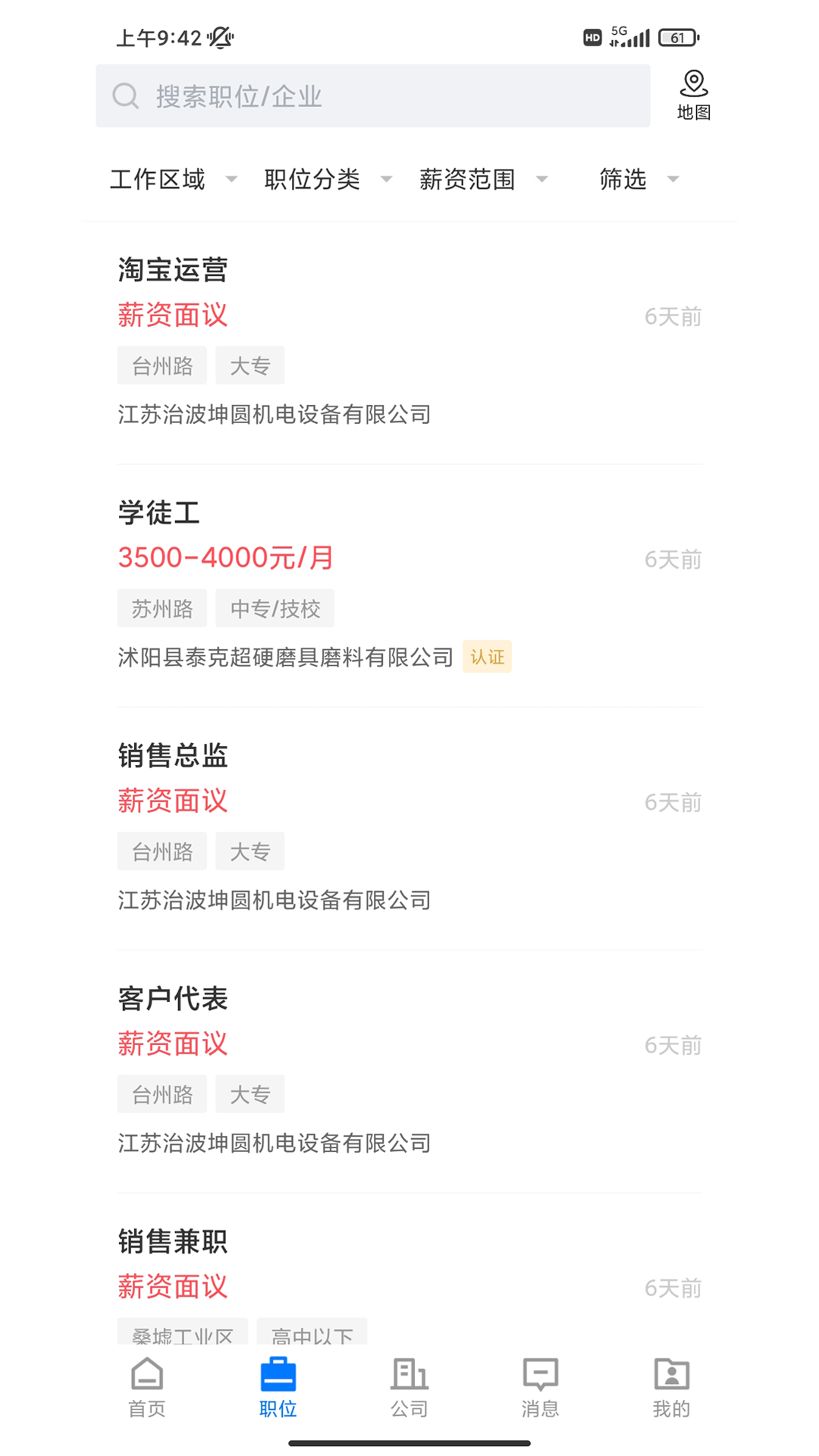Open the 淘宝运营 job listing
819x1456 pixels.
click(409, 343)
